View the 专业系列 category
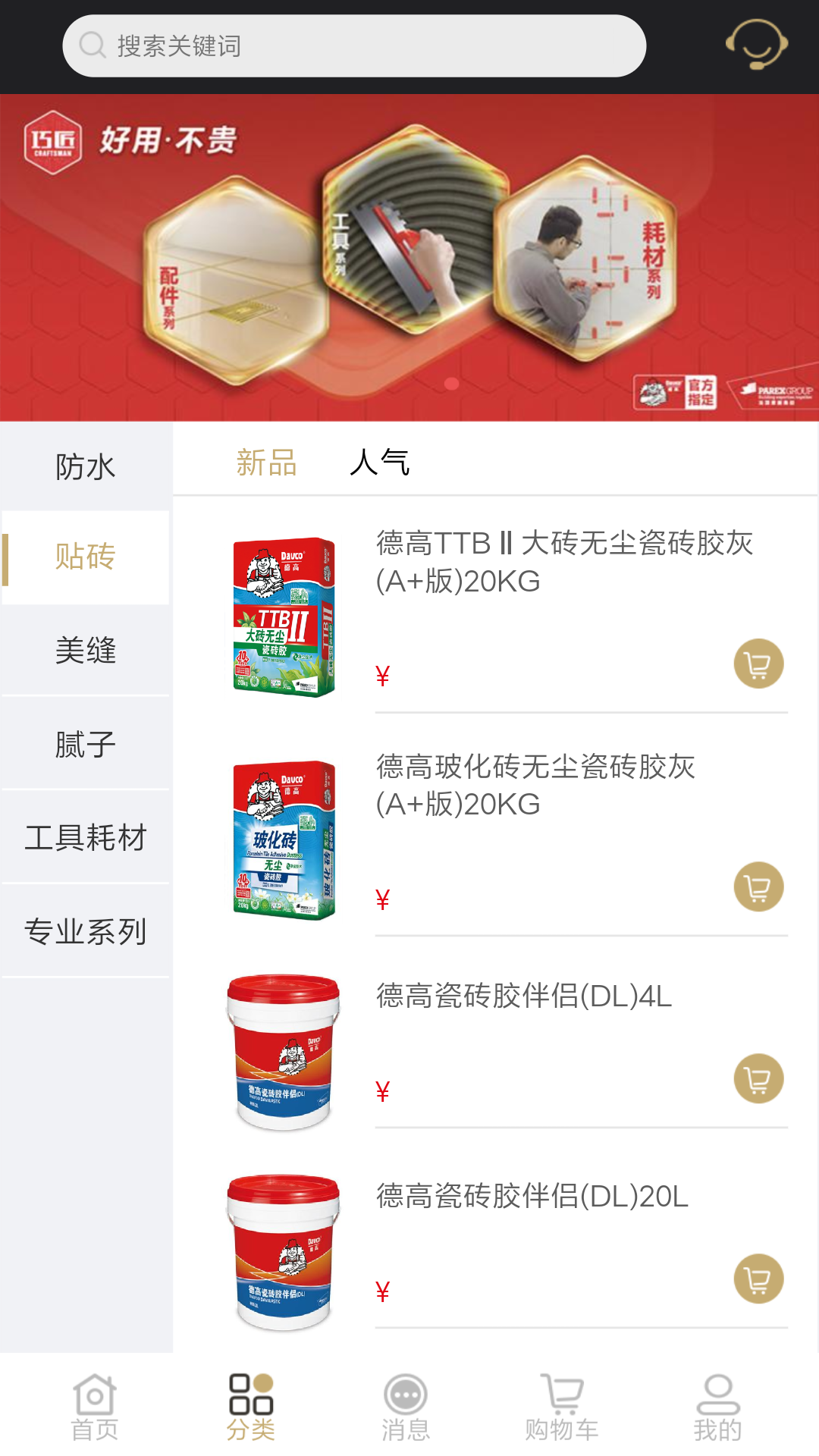Viewport: 819px width, 1456px height. coord(86,932)
